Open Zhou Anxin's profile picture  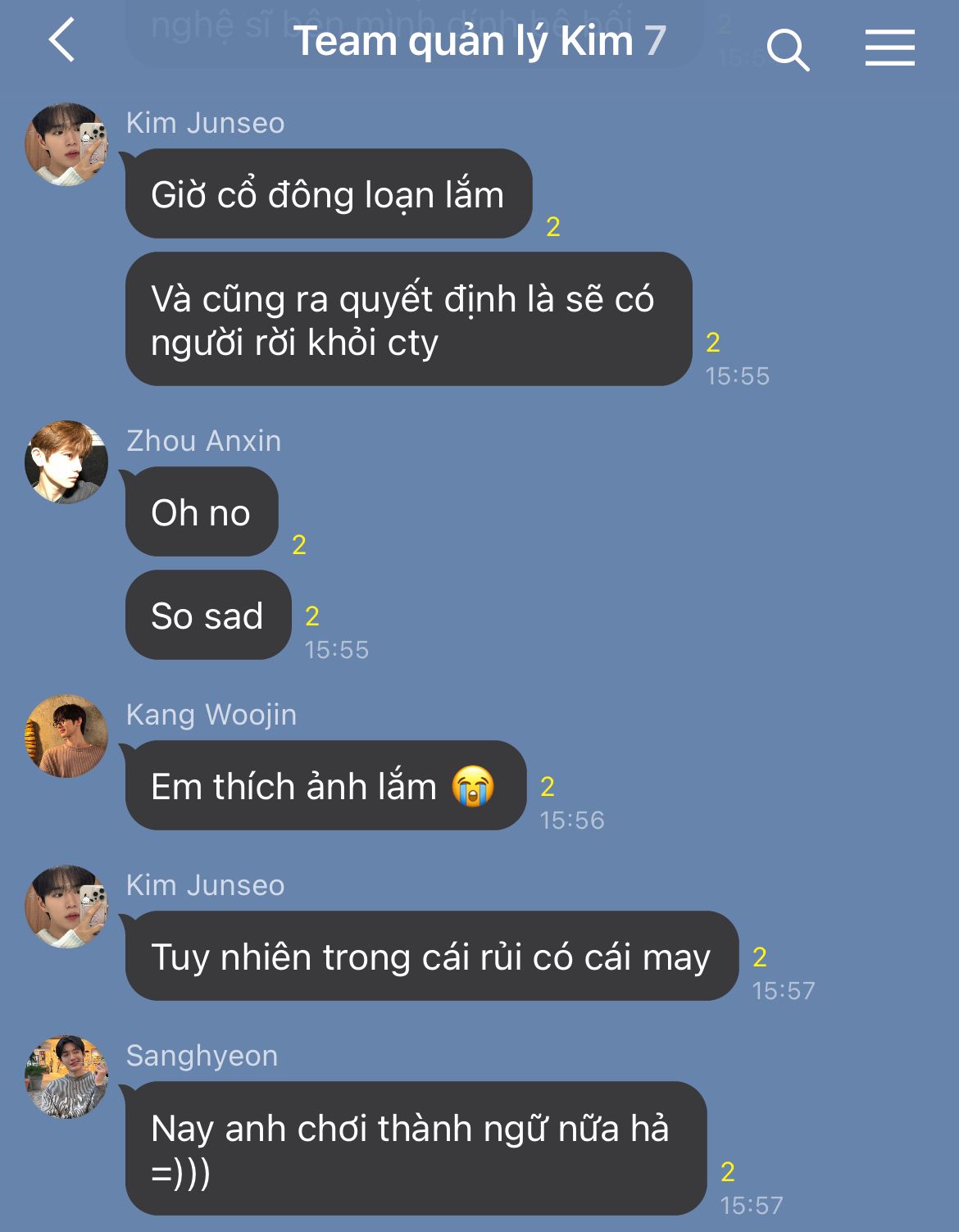(x=66, y=462)
